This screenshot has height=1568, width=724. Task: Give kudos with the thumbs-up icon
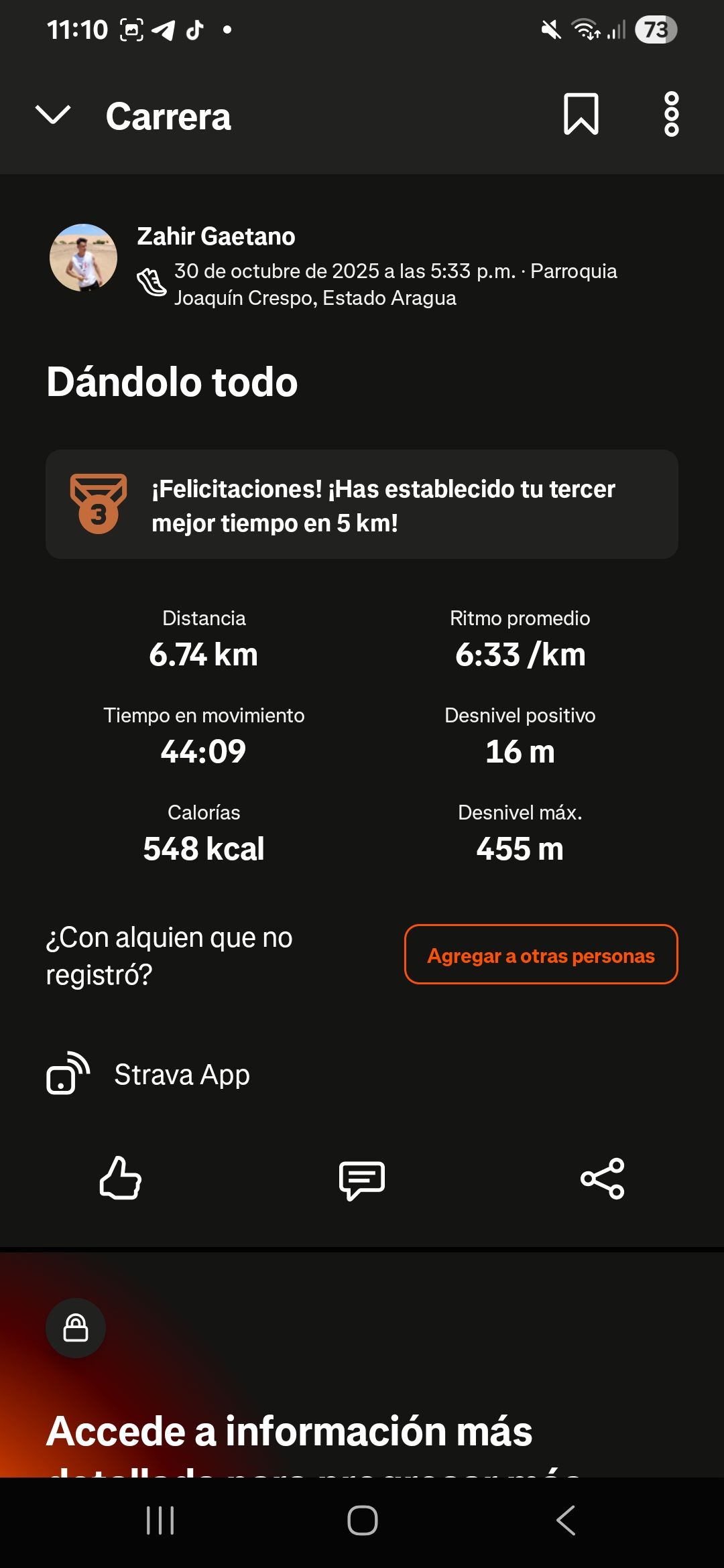(x=121, y=1178)
